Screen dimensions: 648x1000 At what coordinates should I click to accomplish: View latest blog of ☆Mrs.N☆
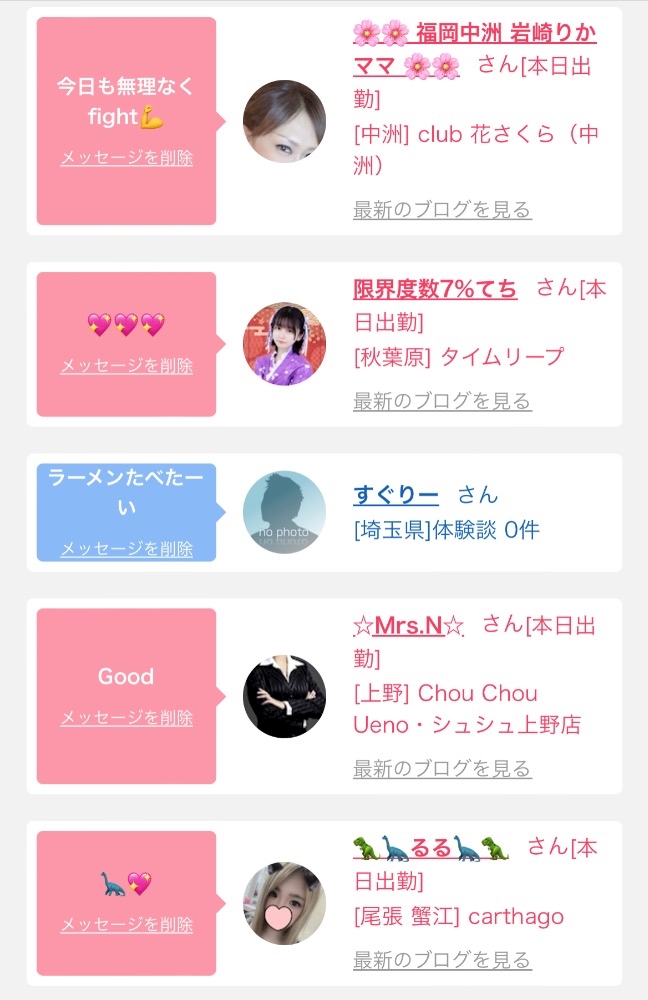click(442, 768)
